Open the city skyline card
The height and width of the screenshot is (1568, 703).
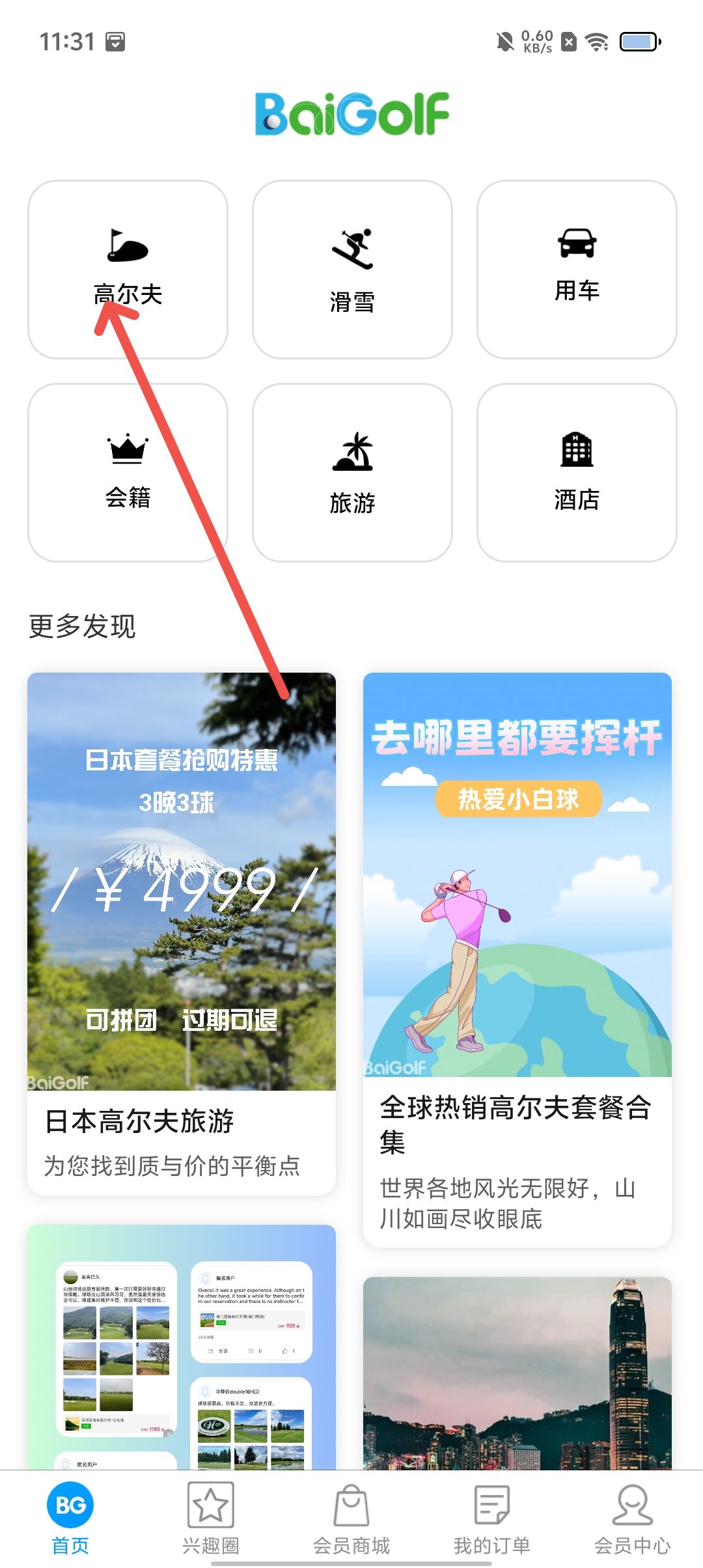[x=517, y=1374]
